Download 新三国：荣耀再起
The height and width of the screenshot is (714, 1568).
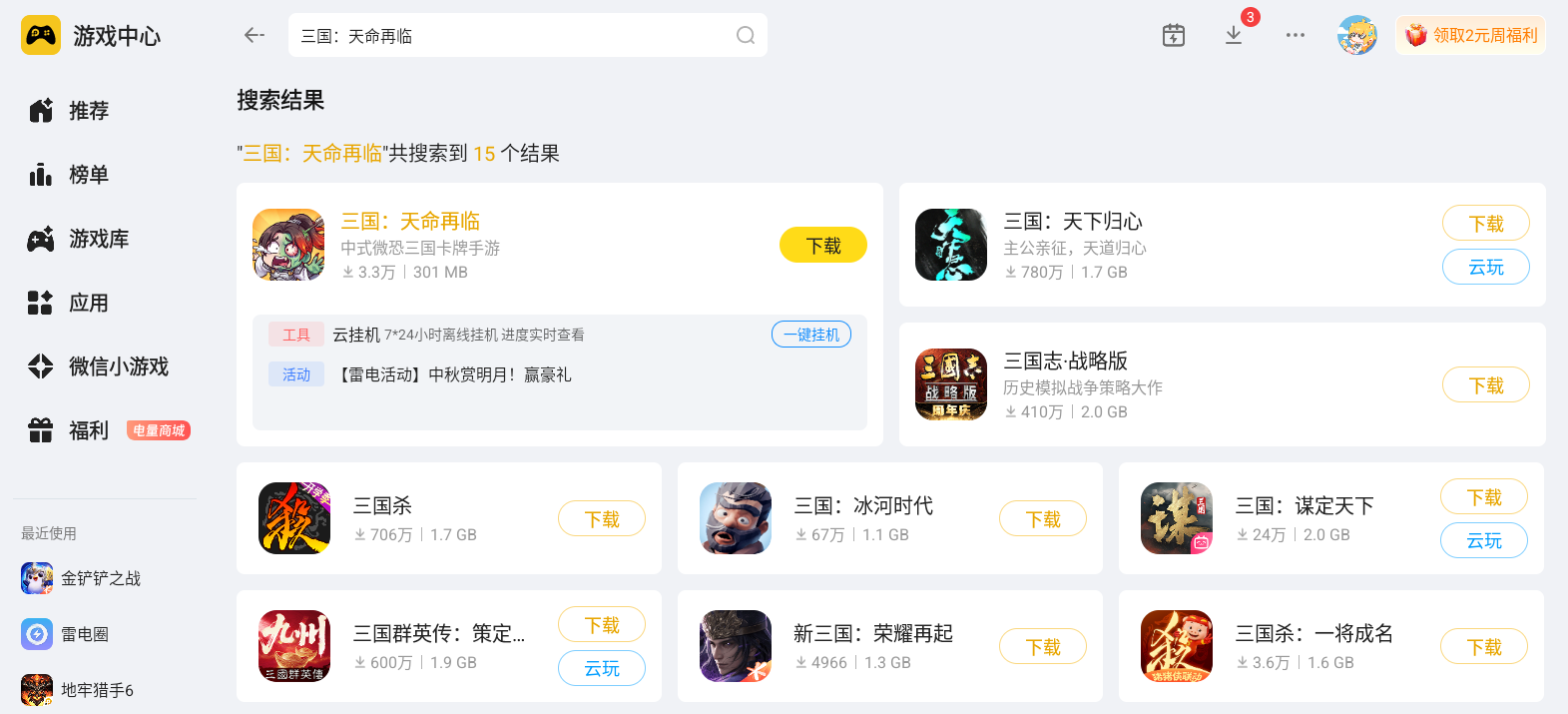(1043, 647)
